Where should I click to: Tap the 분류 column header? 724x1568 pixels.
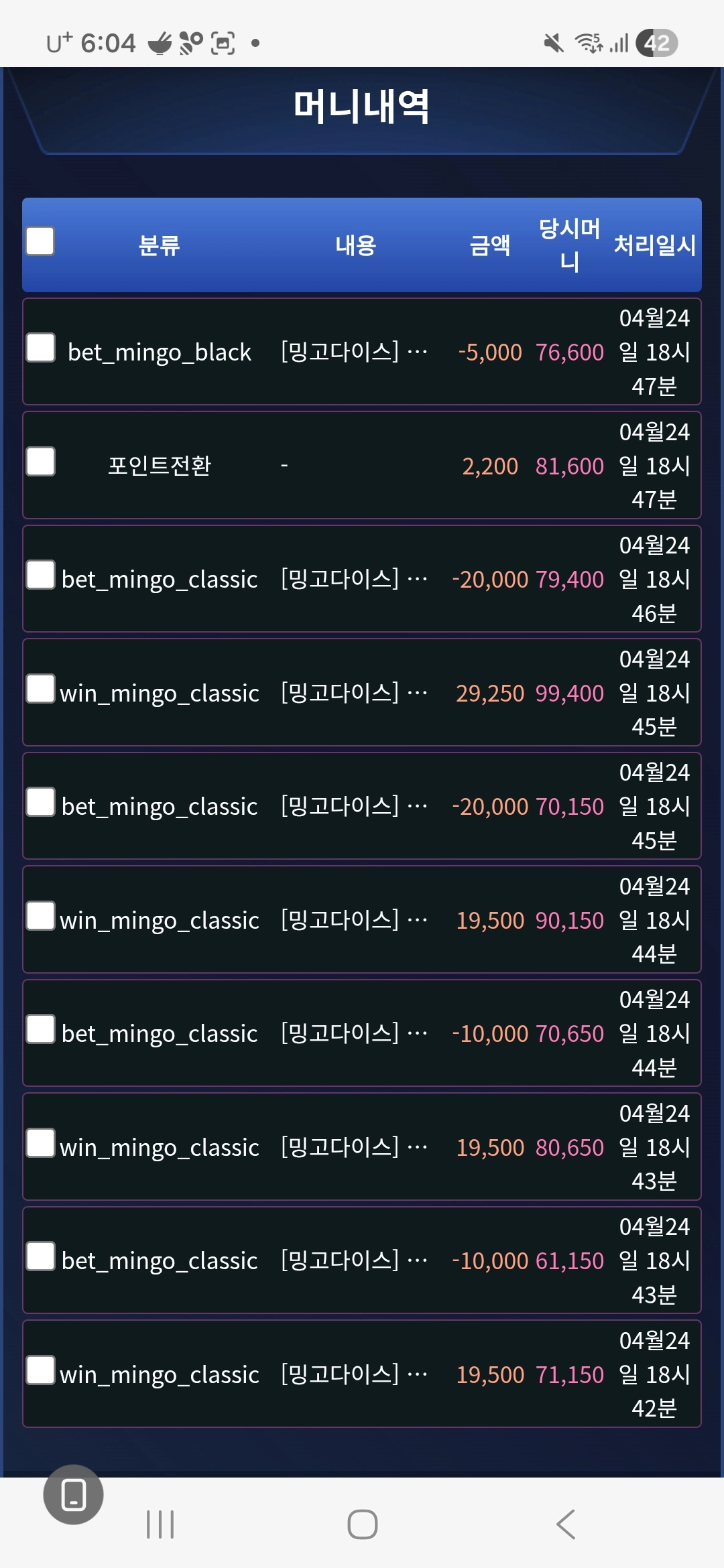coord(160,245)
